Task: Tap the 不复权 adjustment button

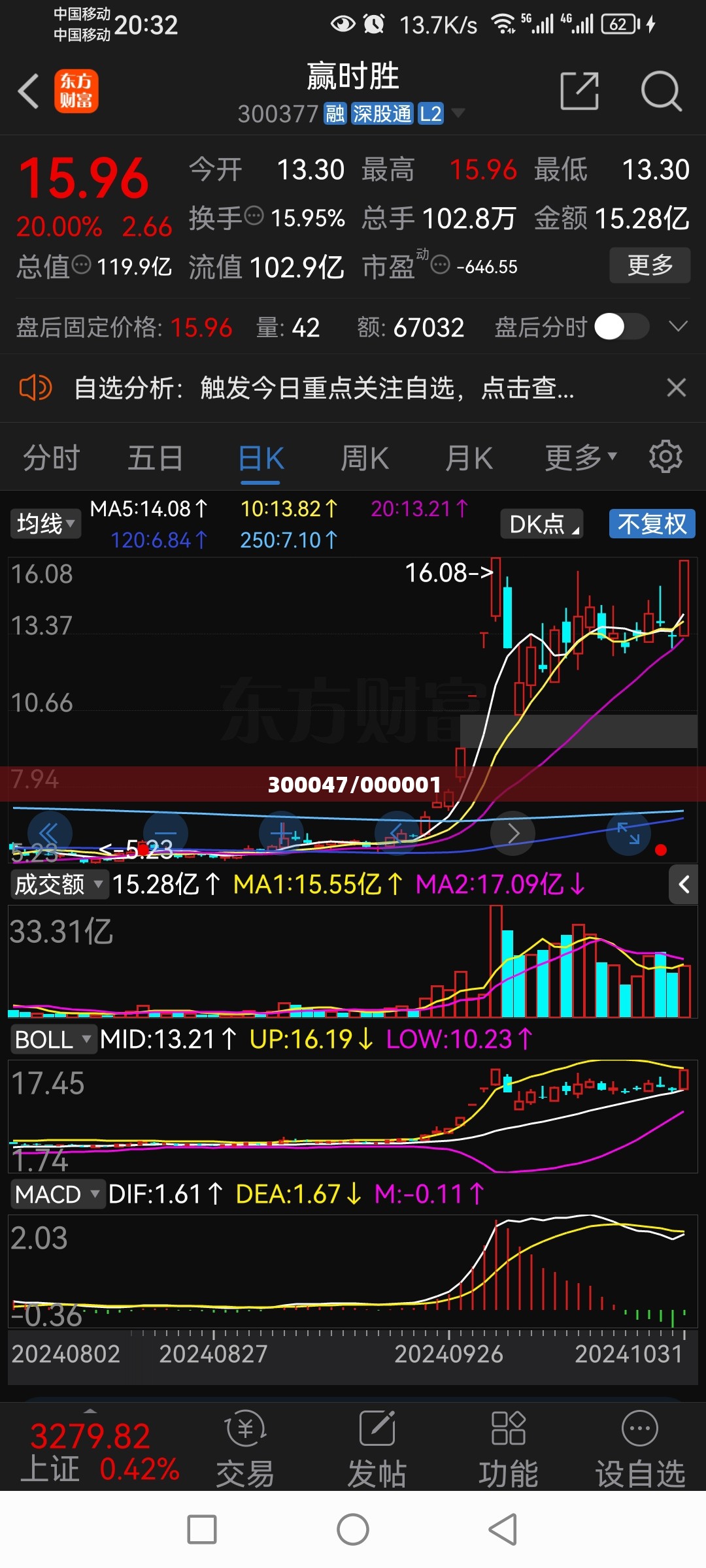Action: pyautogui.click(x=652, y=524)
